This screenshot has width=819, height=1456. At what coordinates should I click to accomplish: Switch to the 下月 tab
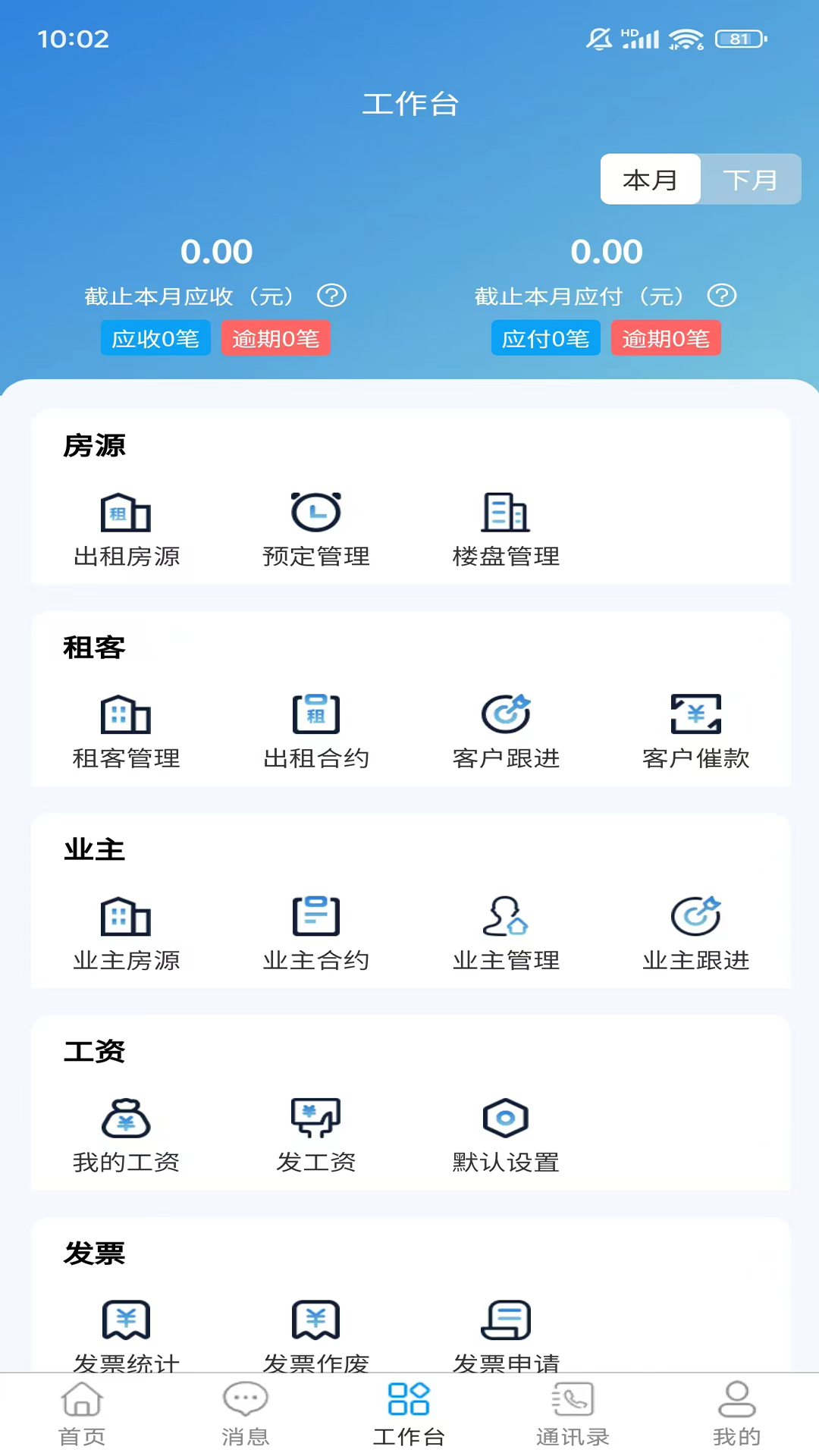pos(751,179)
